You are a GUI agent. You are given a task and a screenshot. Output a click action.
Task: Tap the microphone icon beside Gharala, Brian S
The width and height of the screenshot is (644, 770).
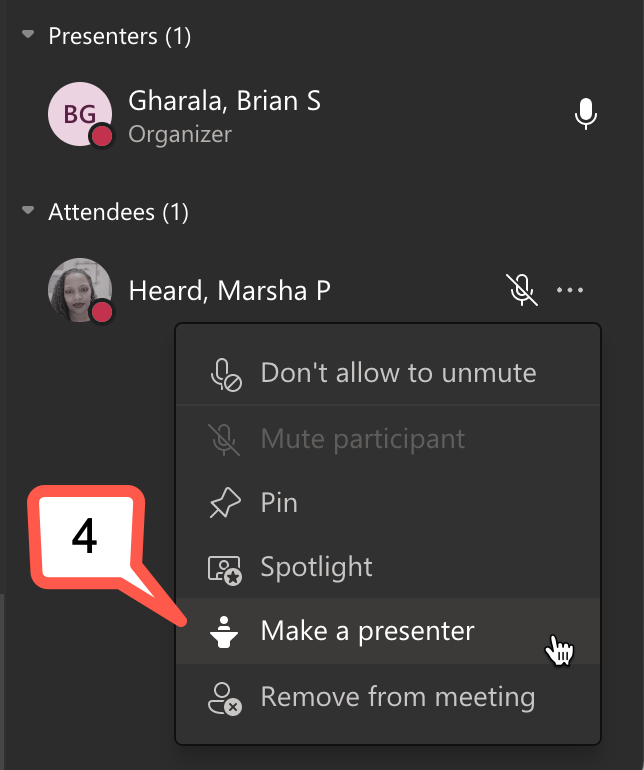(x=586, y=114)
